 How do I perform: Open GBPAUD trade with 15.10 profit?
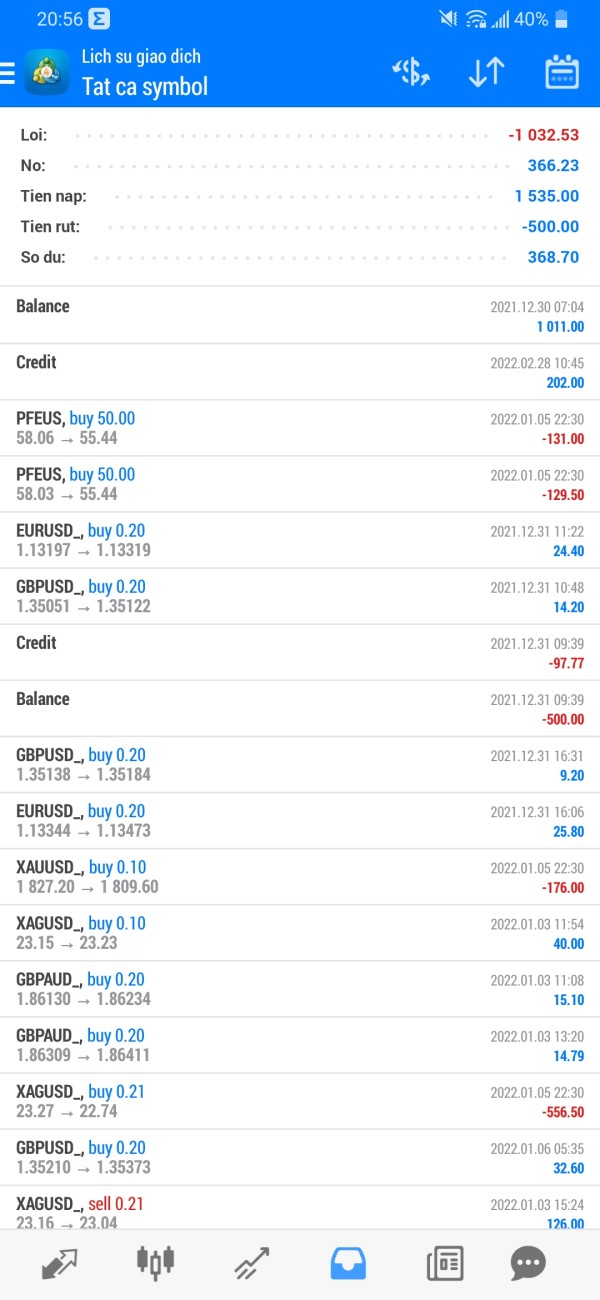(x=300, y=989)
